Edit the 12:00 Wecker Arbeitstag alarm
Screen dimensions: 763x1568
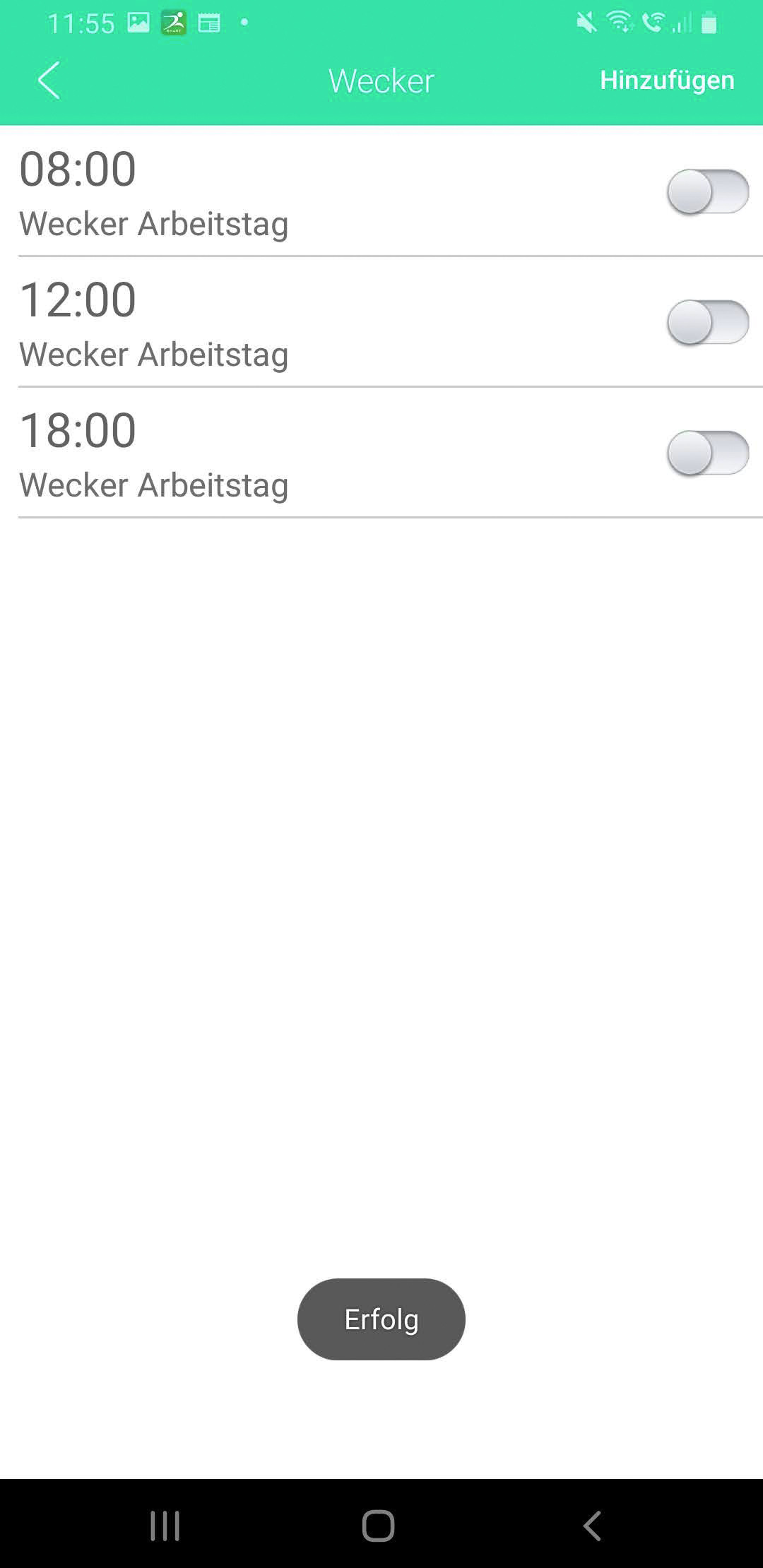coord(283,323)
